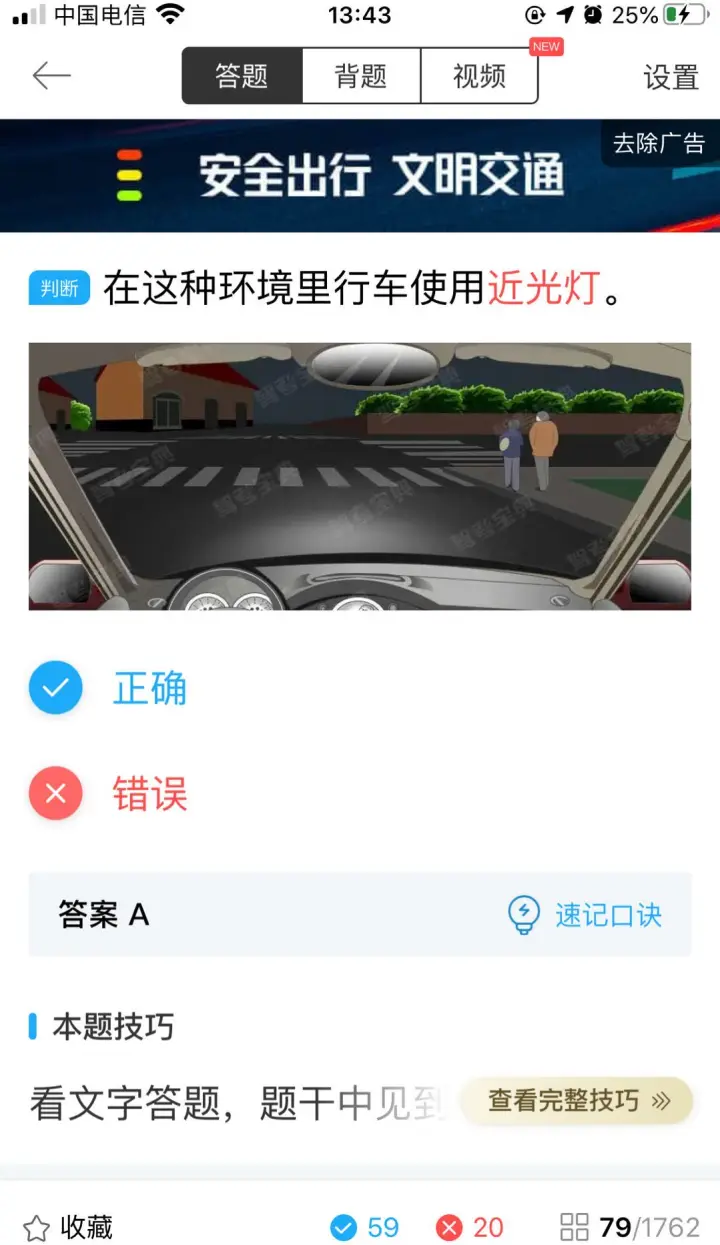
Task: Remove ads via 去除广告
Action: click(x=658, y=143)
